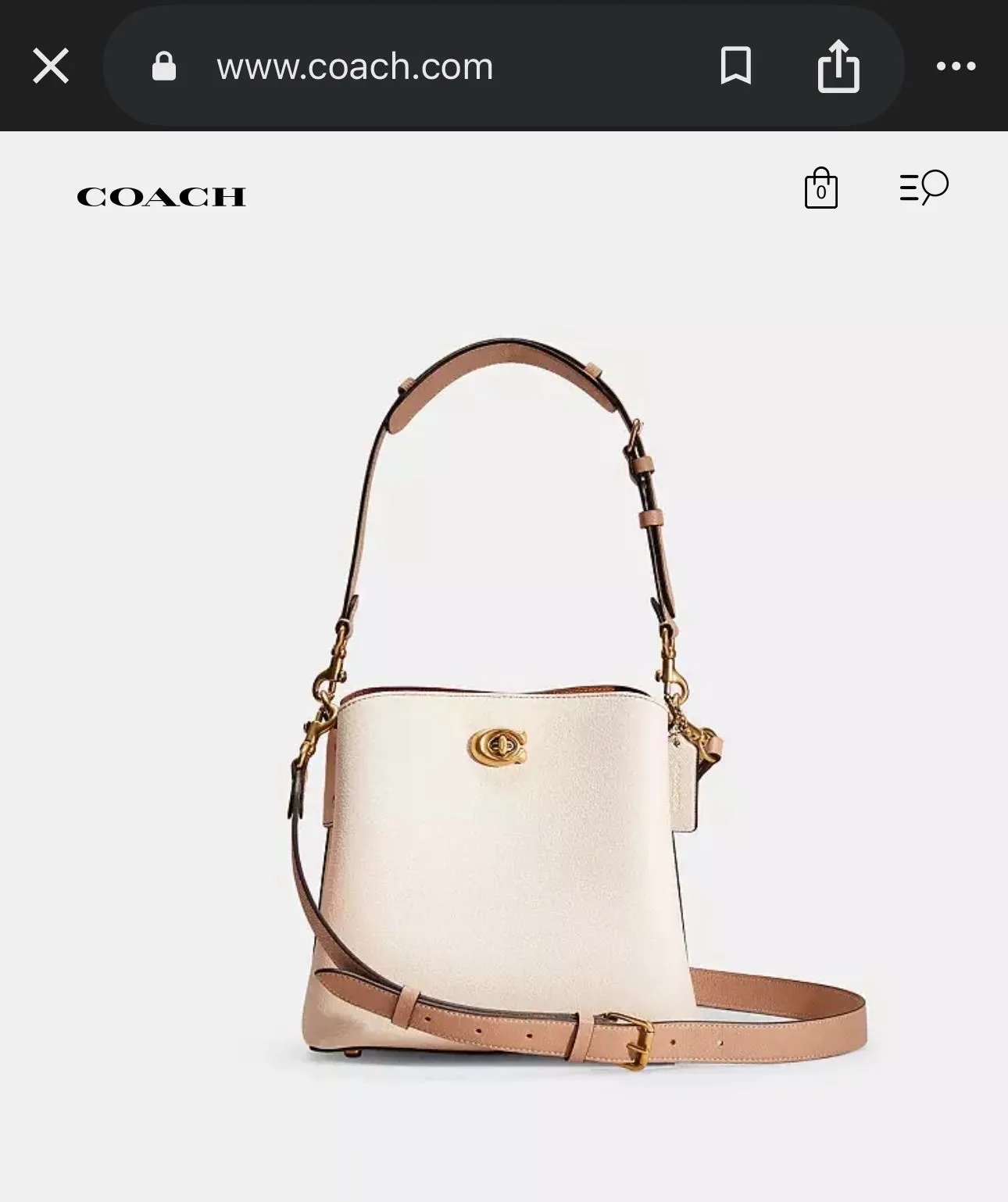
Task: Open the menu and search icon
Action: click(924, 188)
